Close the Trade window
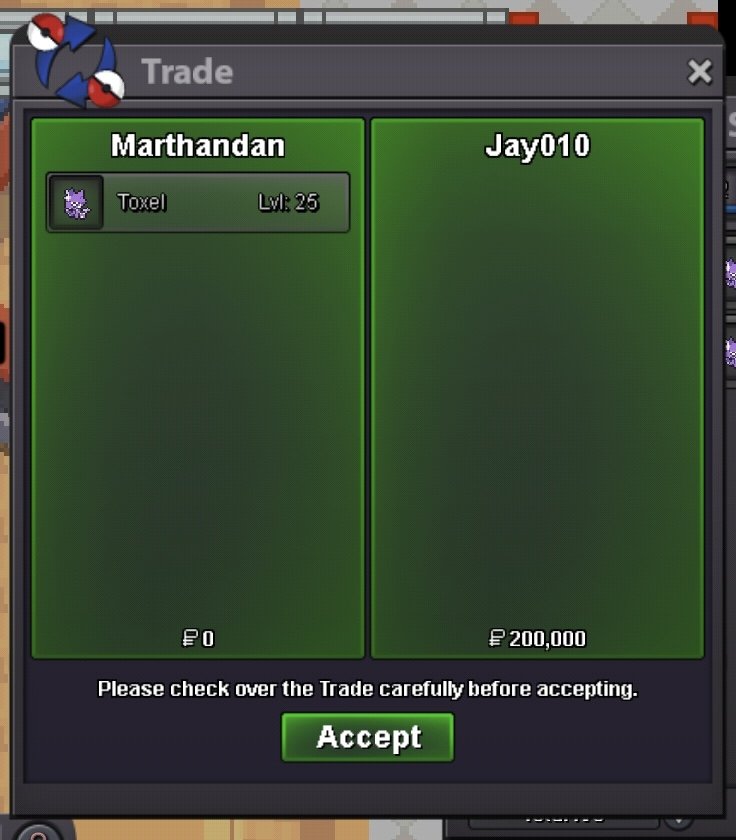This screenshot has width=736, height=840. (x=699, y=72)
